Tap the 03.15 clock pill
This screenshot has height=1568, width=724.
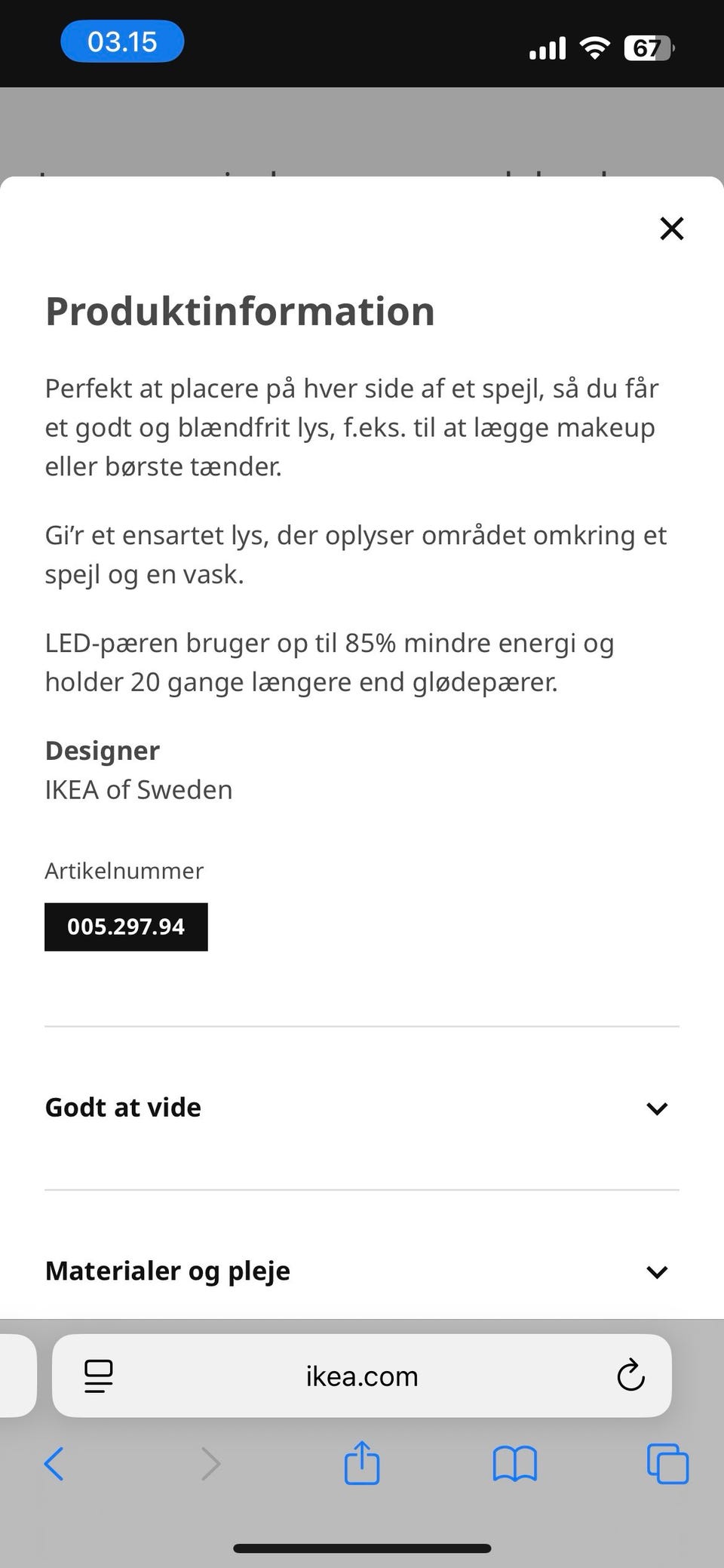(121, 42)
